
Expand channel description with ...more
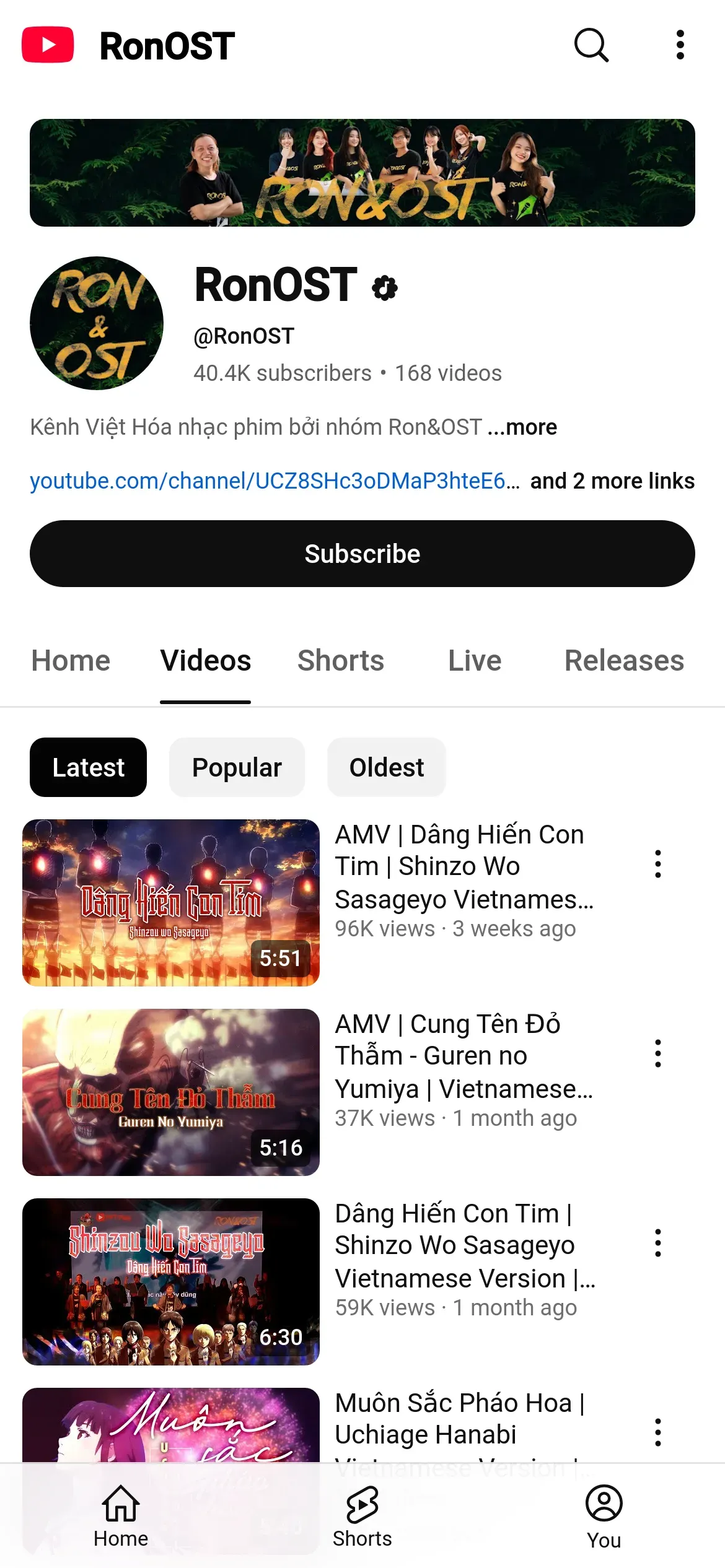coord(522,427)
